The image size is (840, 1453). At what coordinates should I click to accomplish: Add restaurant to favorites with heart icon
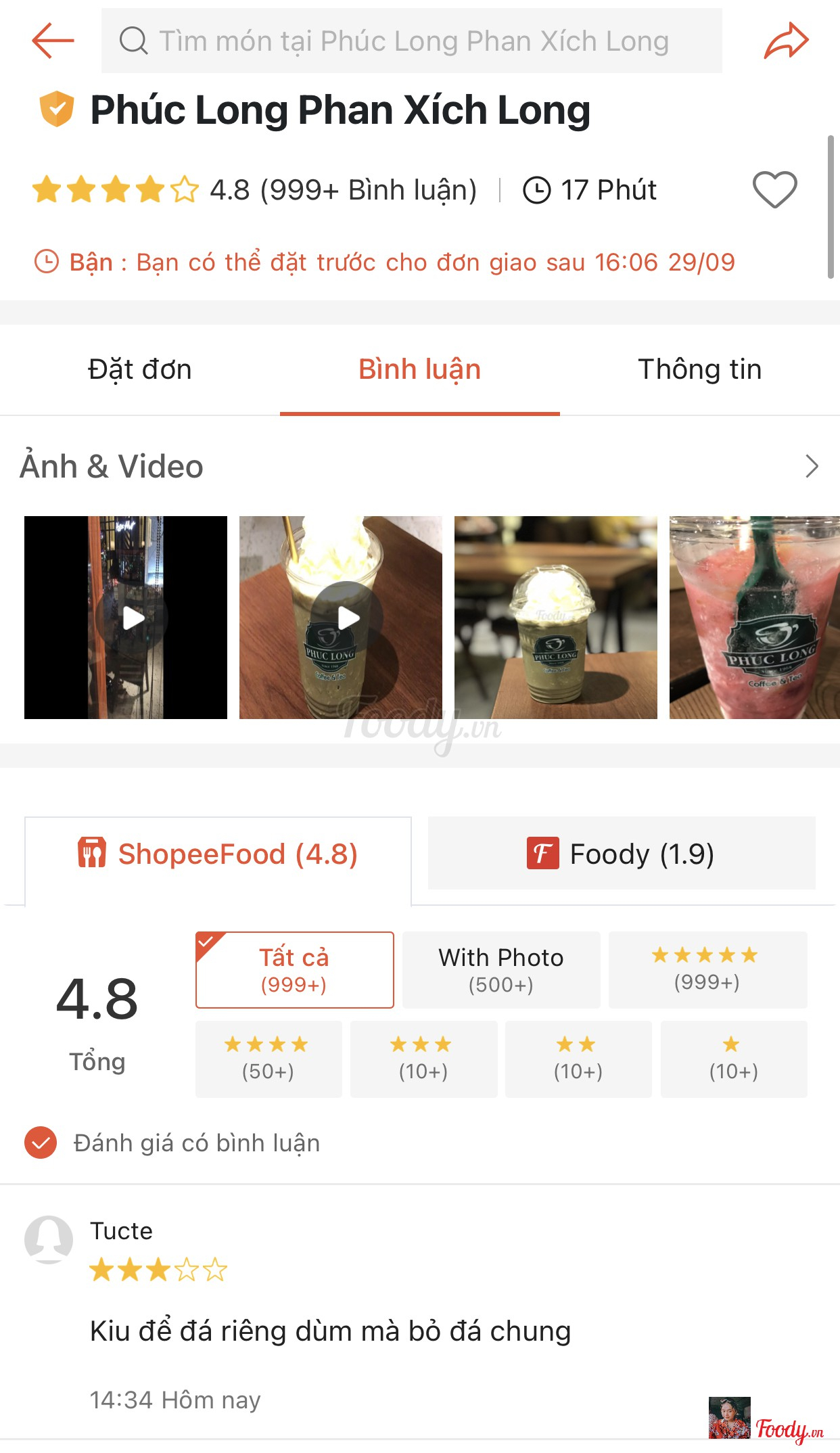point(774,189)
